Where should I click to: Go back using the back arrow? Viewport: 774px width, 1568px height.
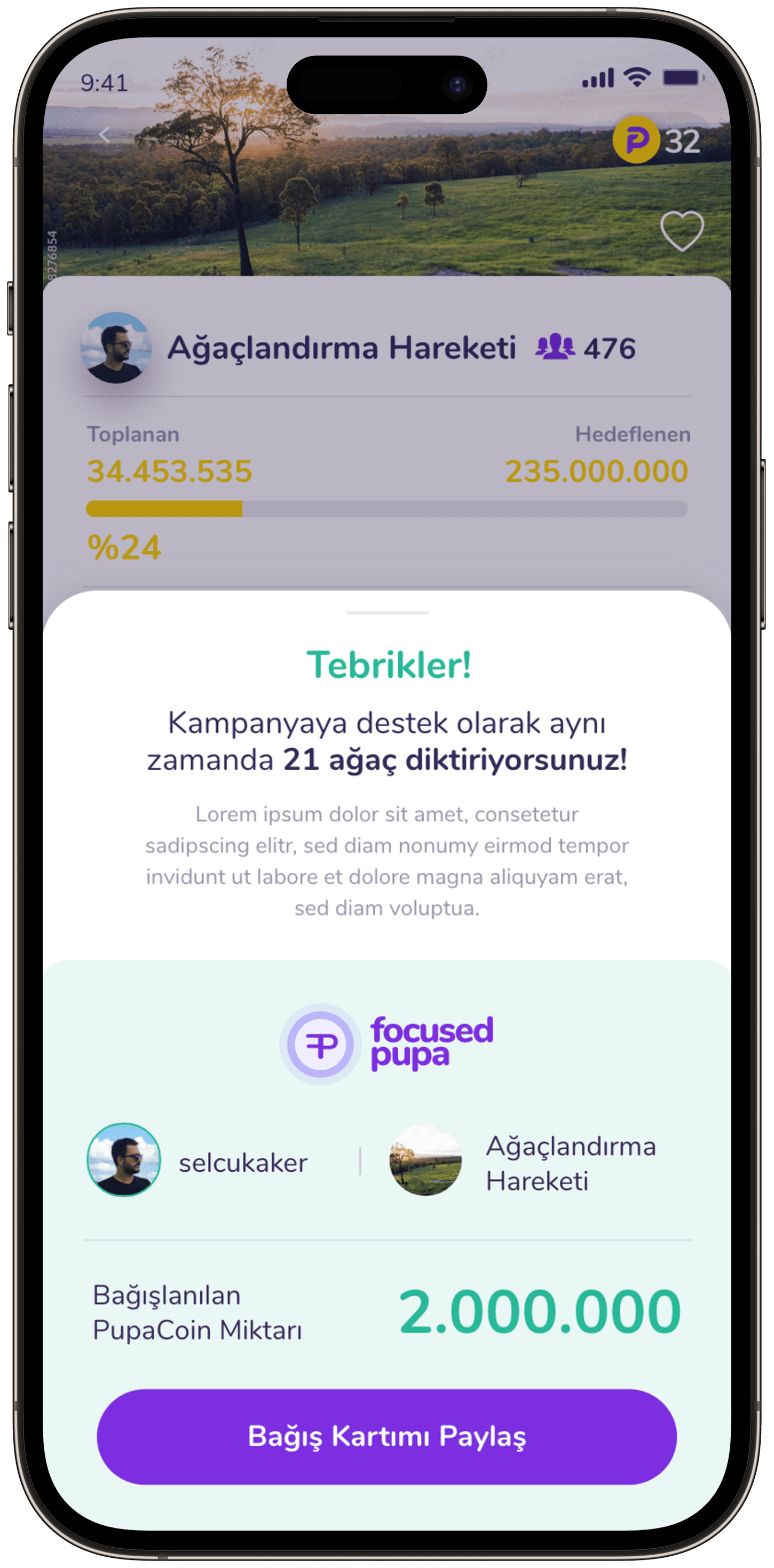105,135
